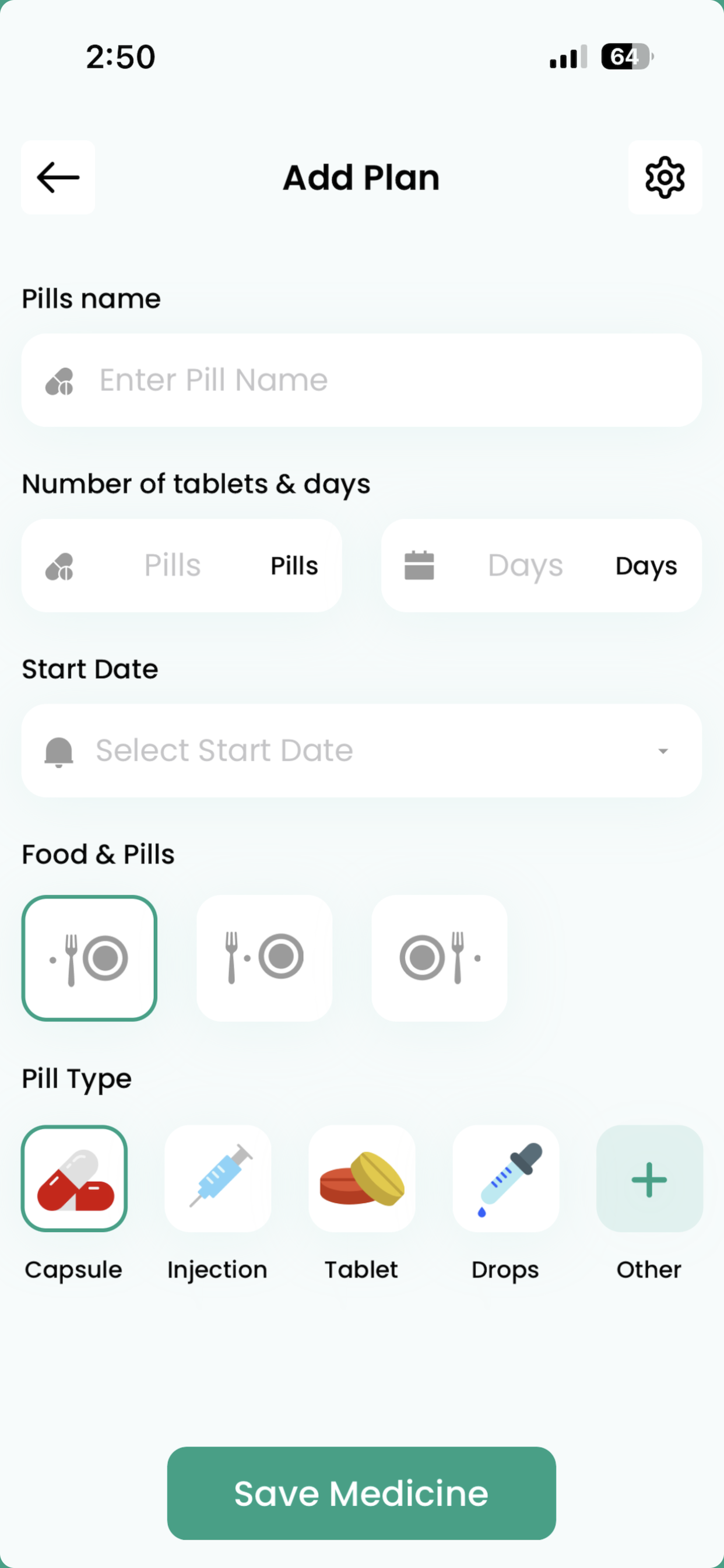Pick the last Food & Pills option
The width and height of the screenshot is (724, 1568).
click(x=439, y=957)
